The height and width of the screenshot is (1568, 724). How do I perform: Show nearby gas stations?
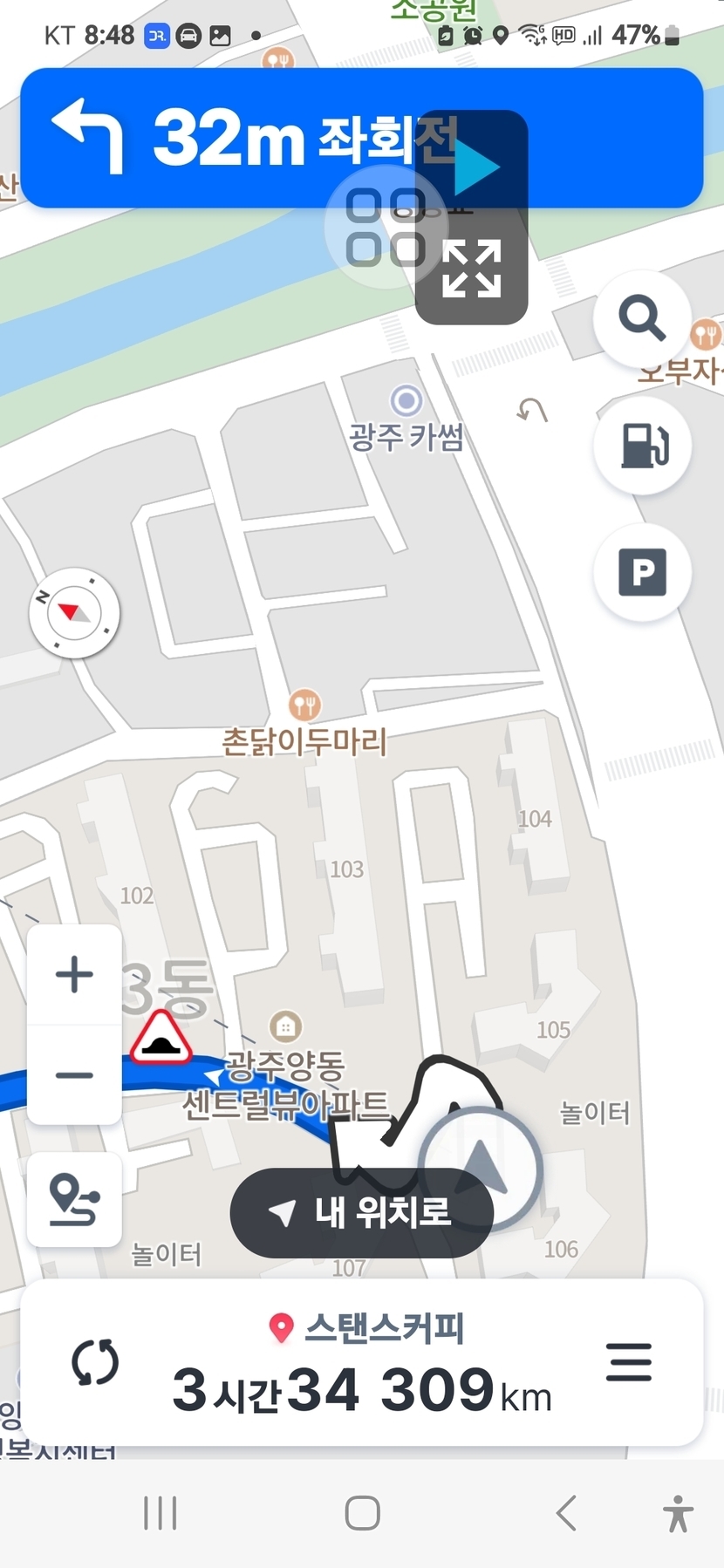tap(642, 446)
